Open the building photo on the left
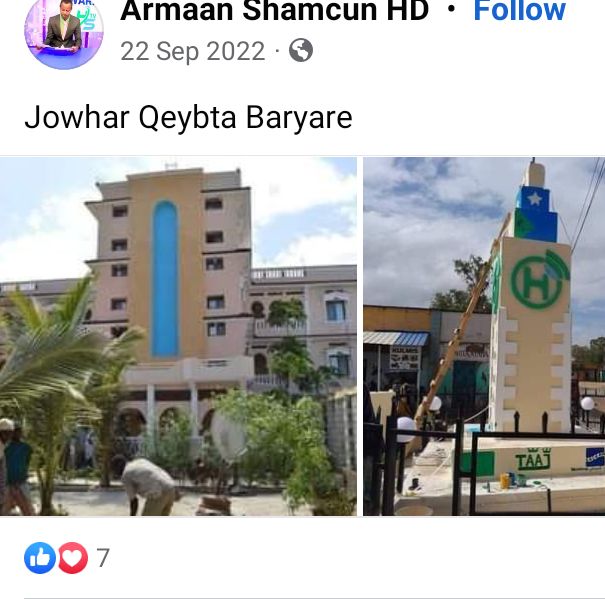This screenshot has height=599, width=605. click(x=178, y=336)
